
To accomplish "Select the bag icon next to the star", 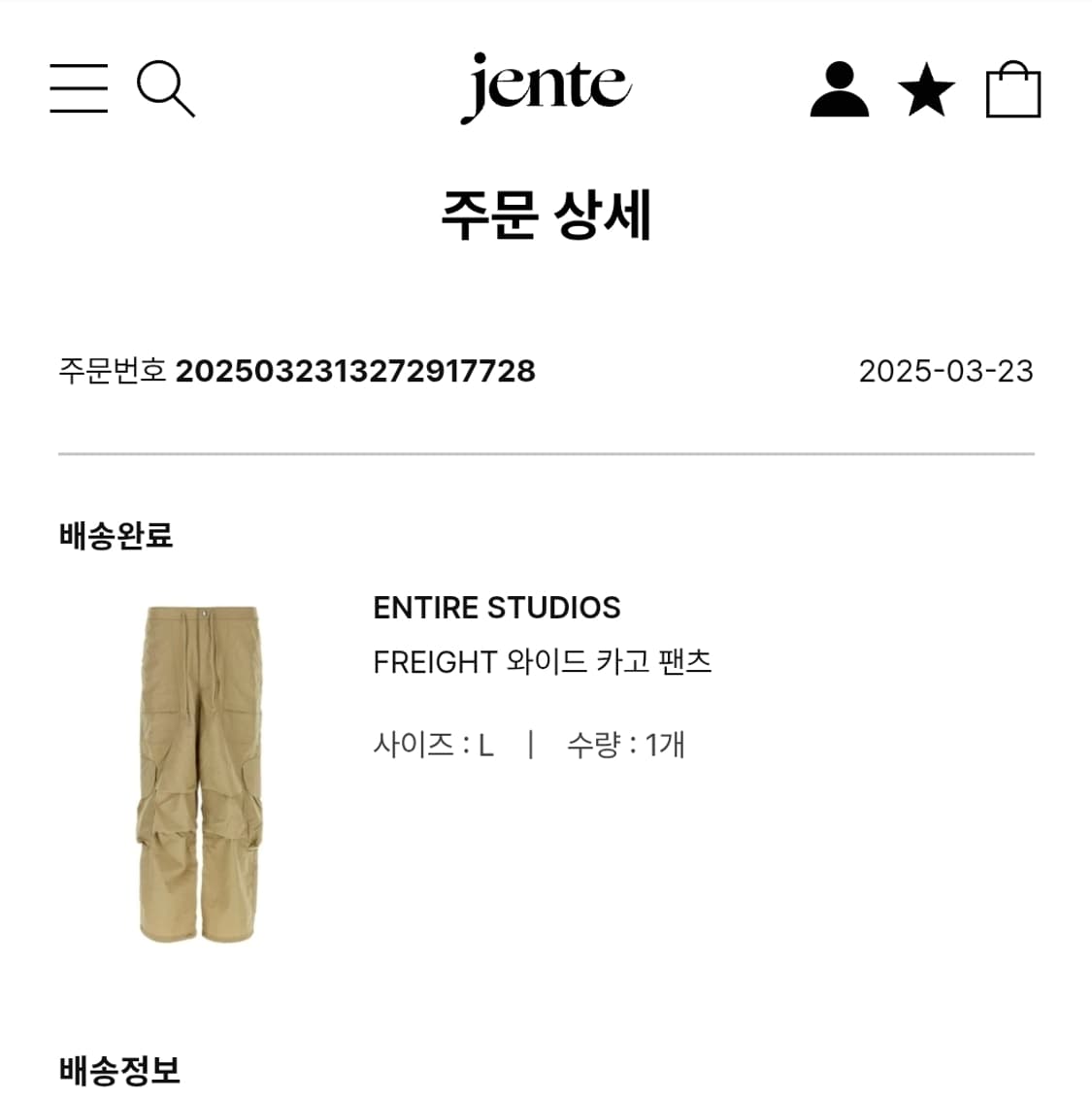I will point(1014,92).
